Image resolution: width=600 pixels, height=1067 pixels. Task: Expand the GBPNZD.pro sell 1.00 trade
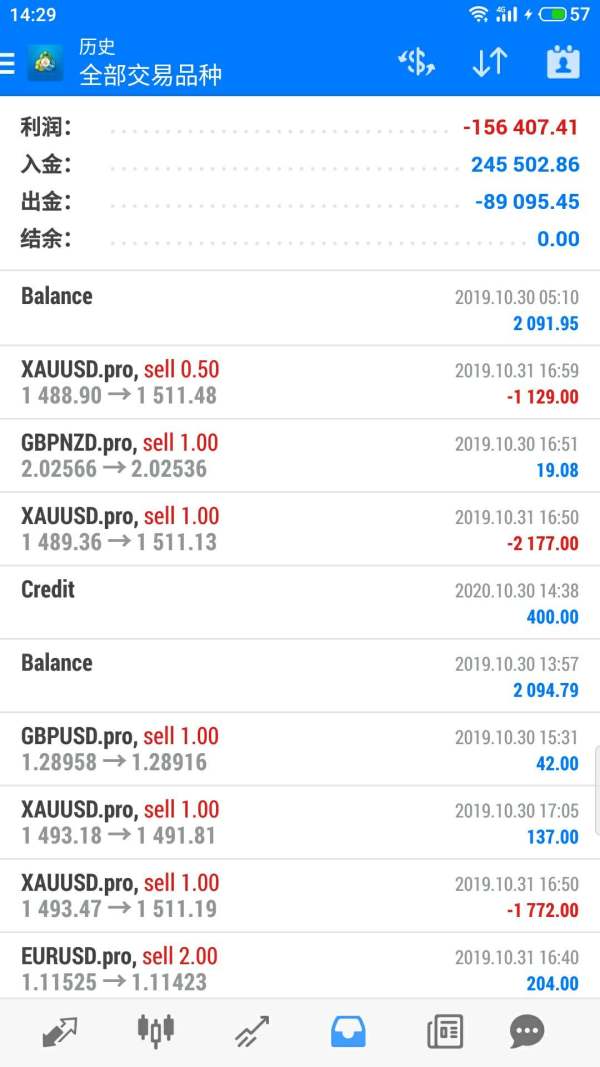coord(300,455)
